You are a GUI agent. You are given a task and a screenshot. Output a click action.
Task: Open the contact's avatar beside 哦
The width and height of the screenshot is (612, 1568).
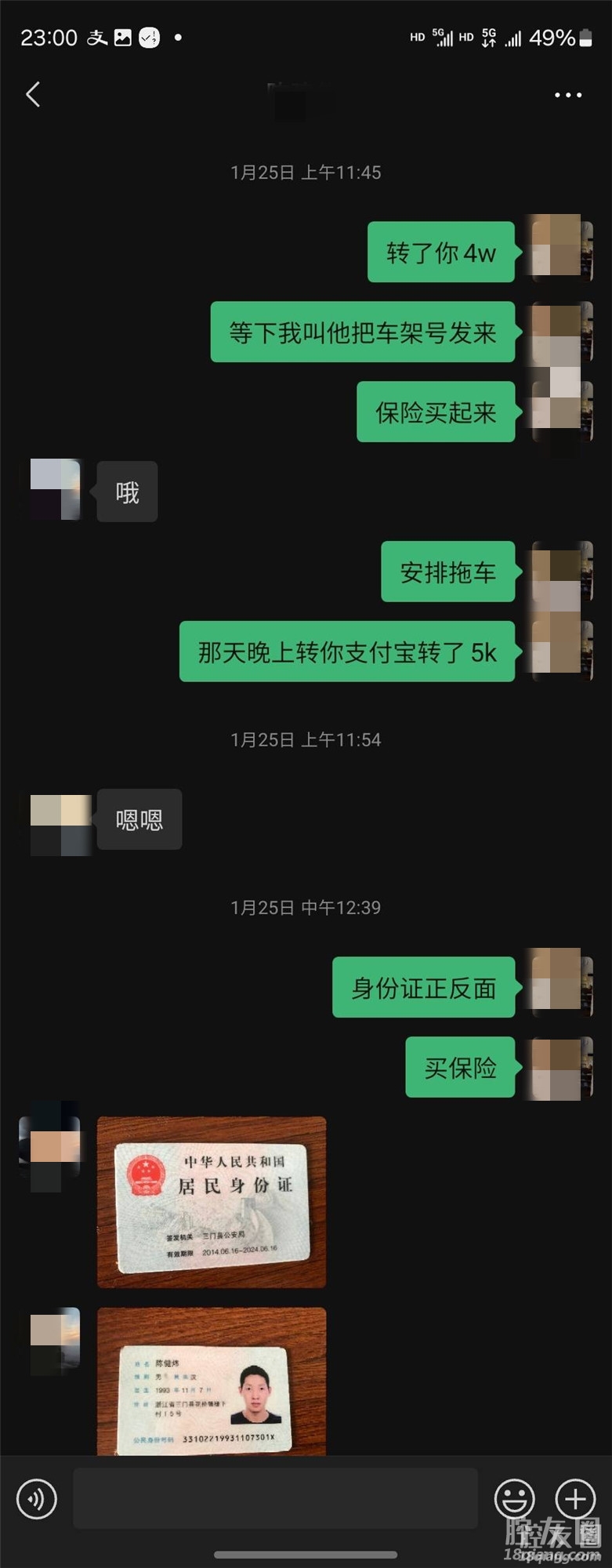point(55,490)
